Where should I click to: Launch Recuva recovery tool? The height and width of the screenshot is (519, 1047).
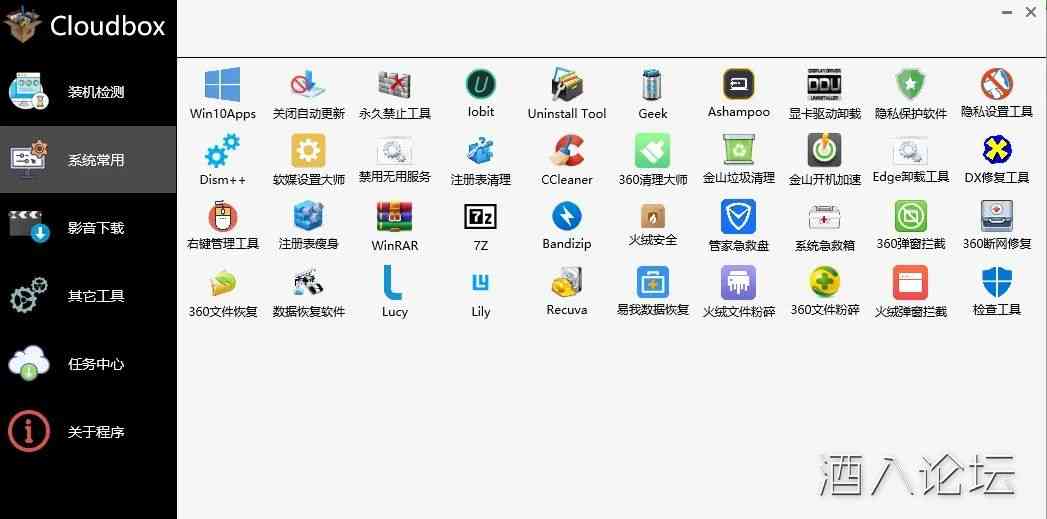coord(567,291)
